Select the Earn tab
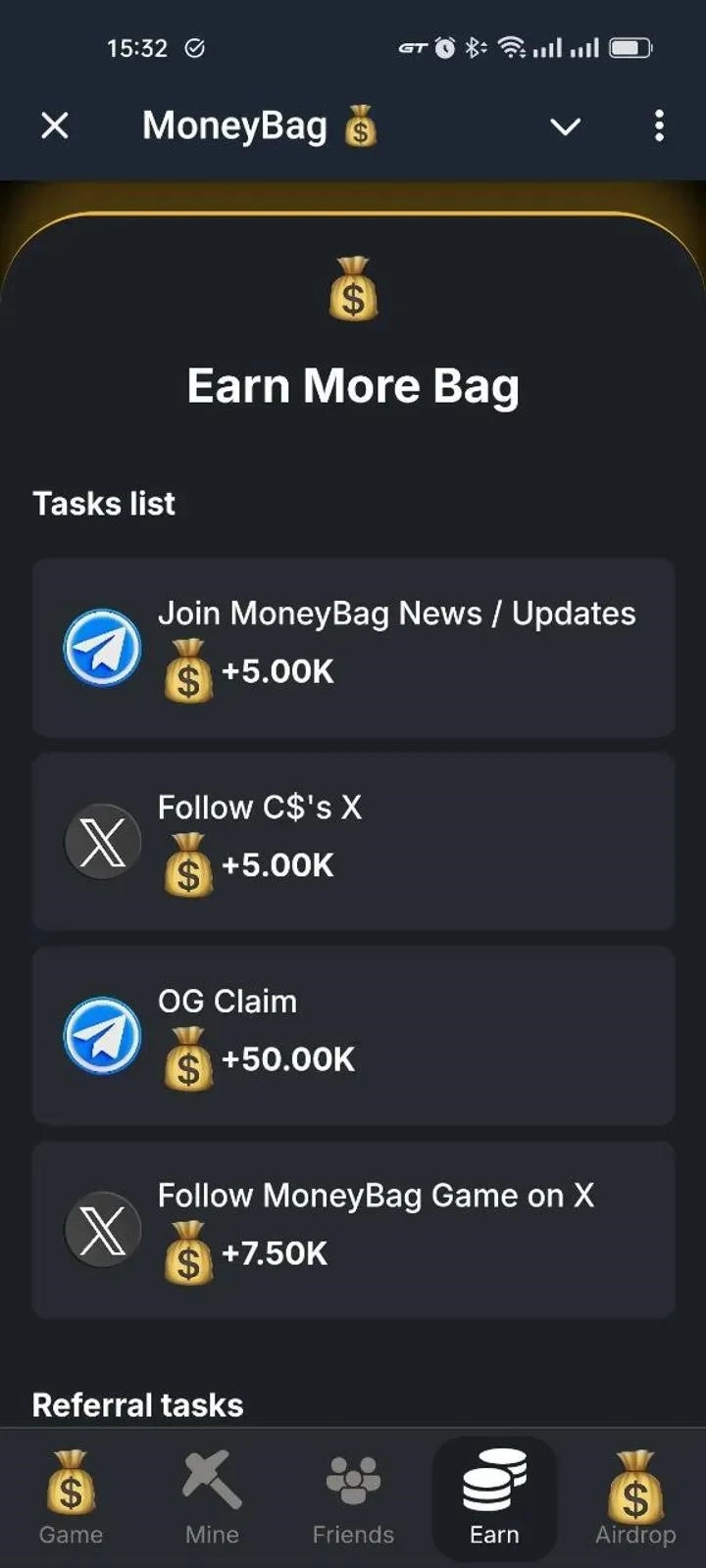706x1568 pixels. [x=494, y=1499]
